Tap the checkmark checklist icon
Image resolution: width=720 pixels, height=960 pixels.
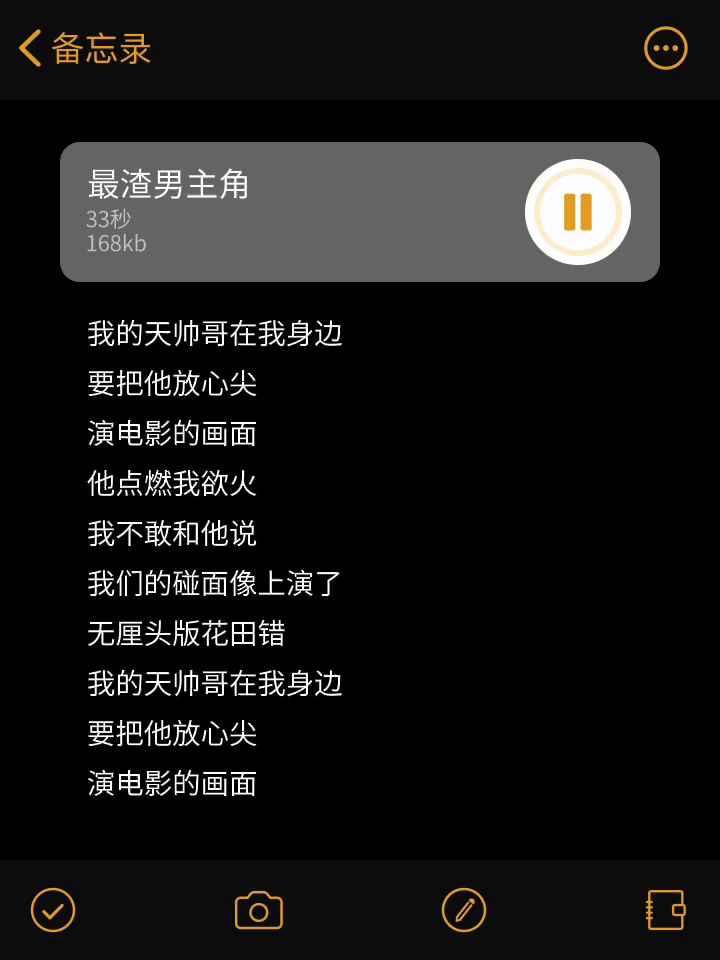point(53,910)
